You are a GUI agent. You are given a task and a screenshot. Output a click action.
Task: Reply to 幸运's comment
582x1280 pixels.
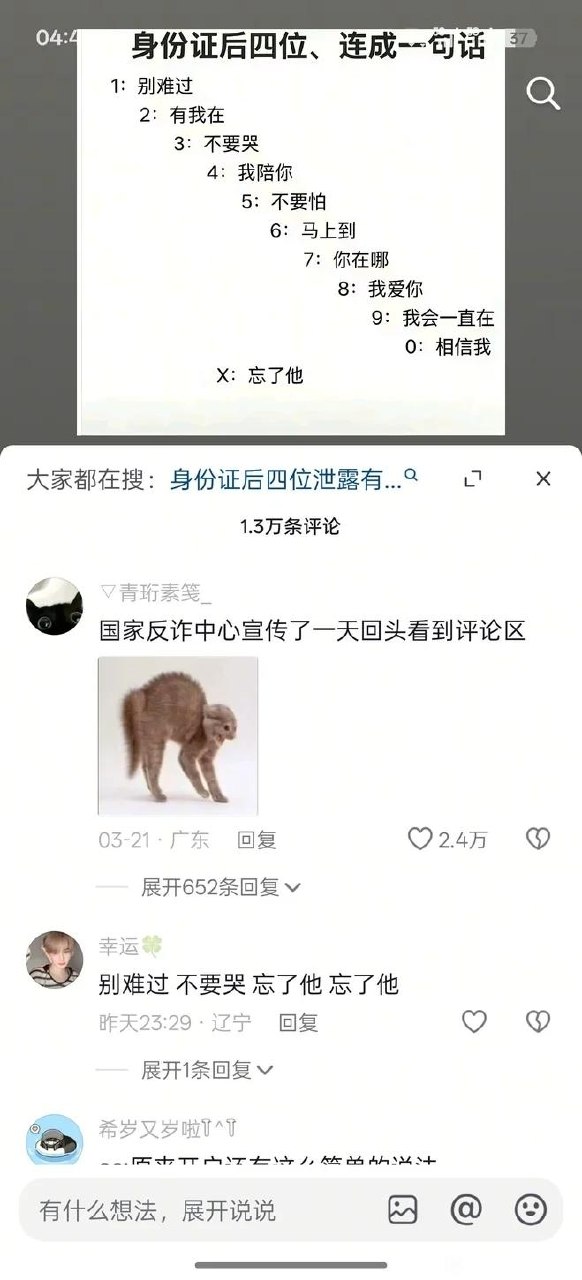pyautogui.click(x=298, y=1023)
